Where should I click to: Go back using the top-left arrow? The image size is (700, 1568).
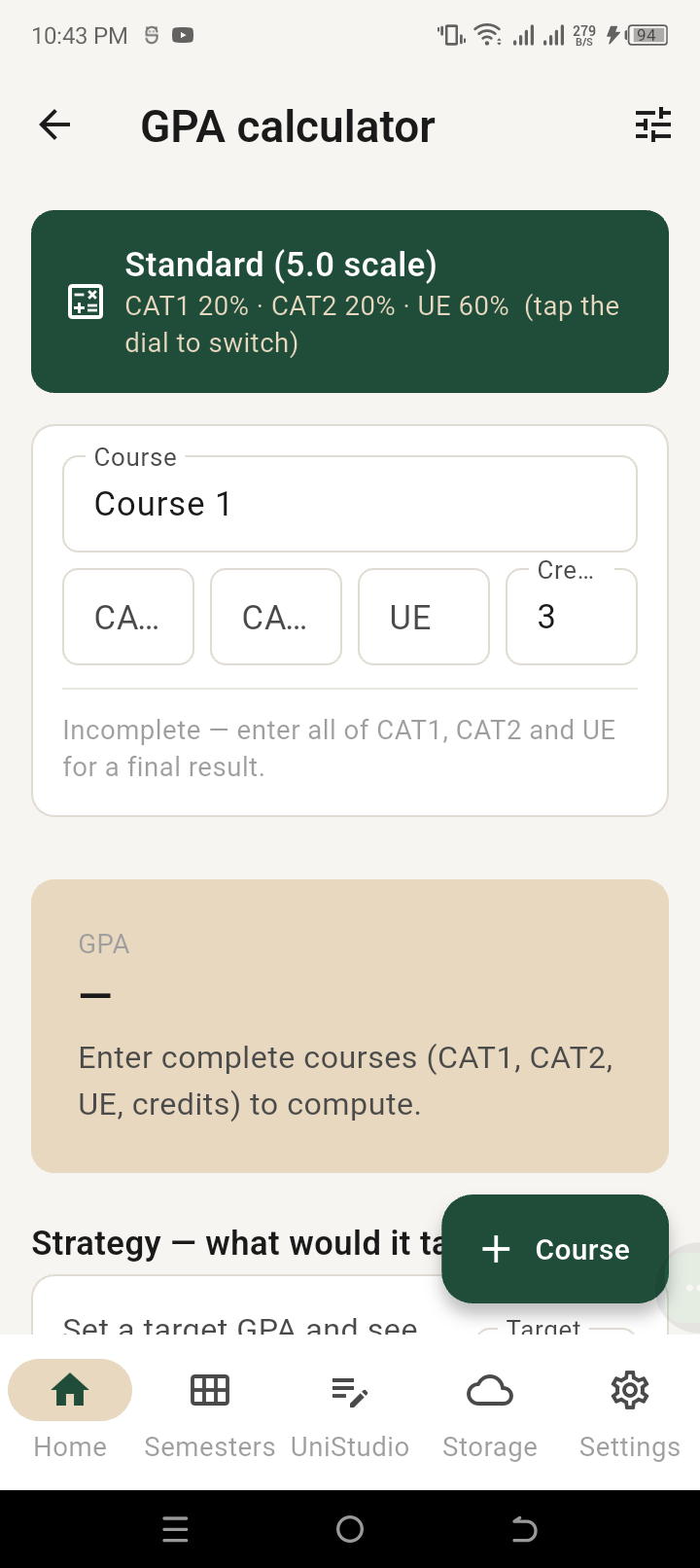pos(54,125)
